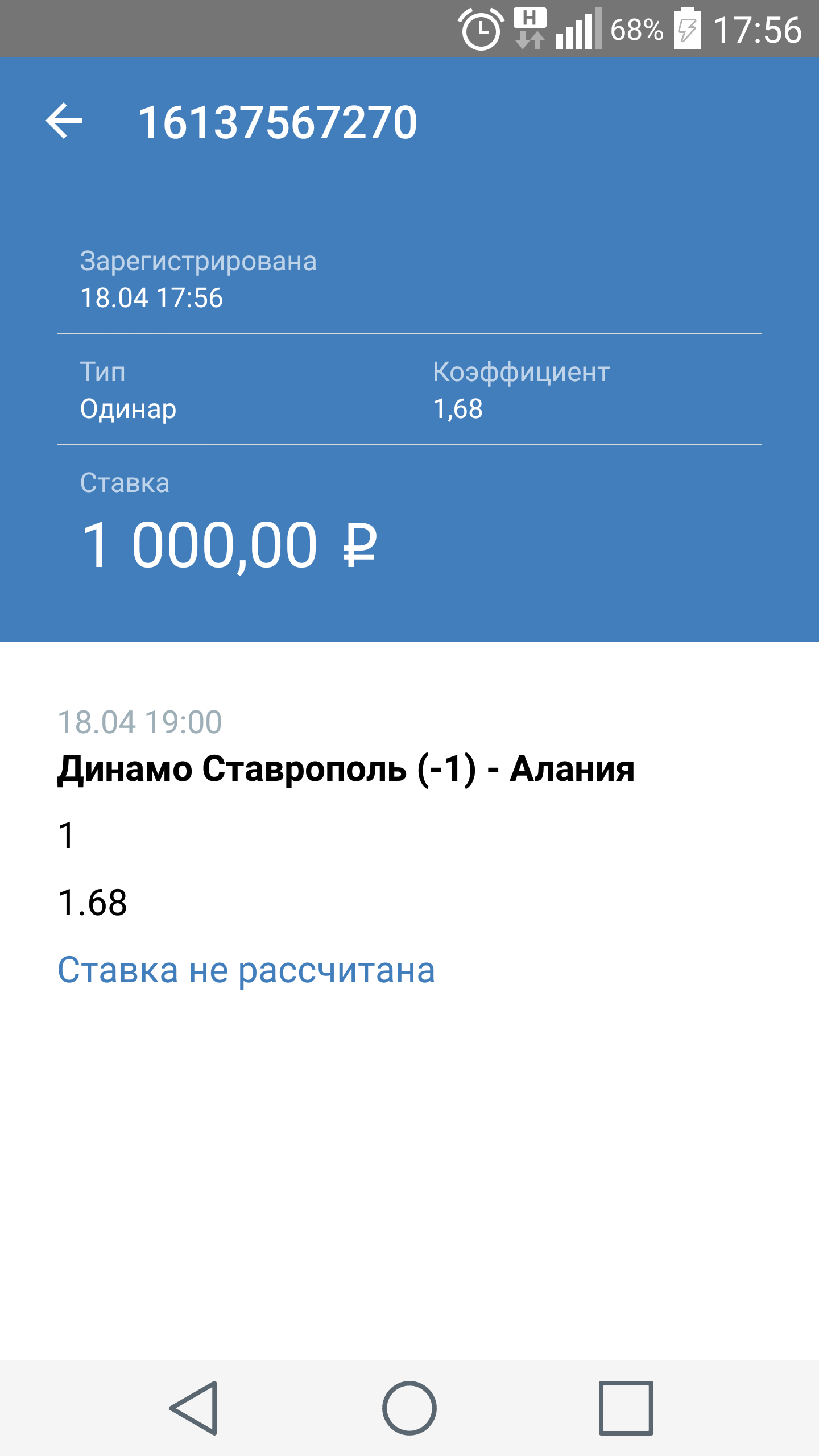Tap the system back button
Image resolution: width=819 pixels, height=1456 pixels.
[x=194, y=1408]
